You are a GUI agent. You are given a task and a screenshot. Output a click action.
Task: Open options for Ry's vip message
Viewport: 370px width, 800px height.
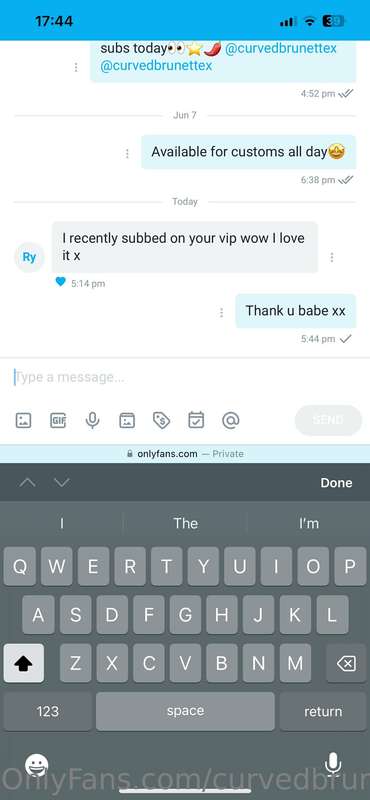332,257
